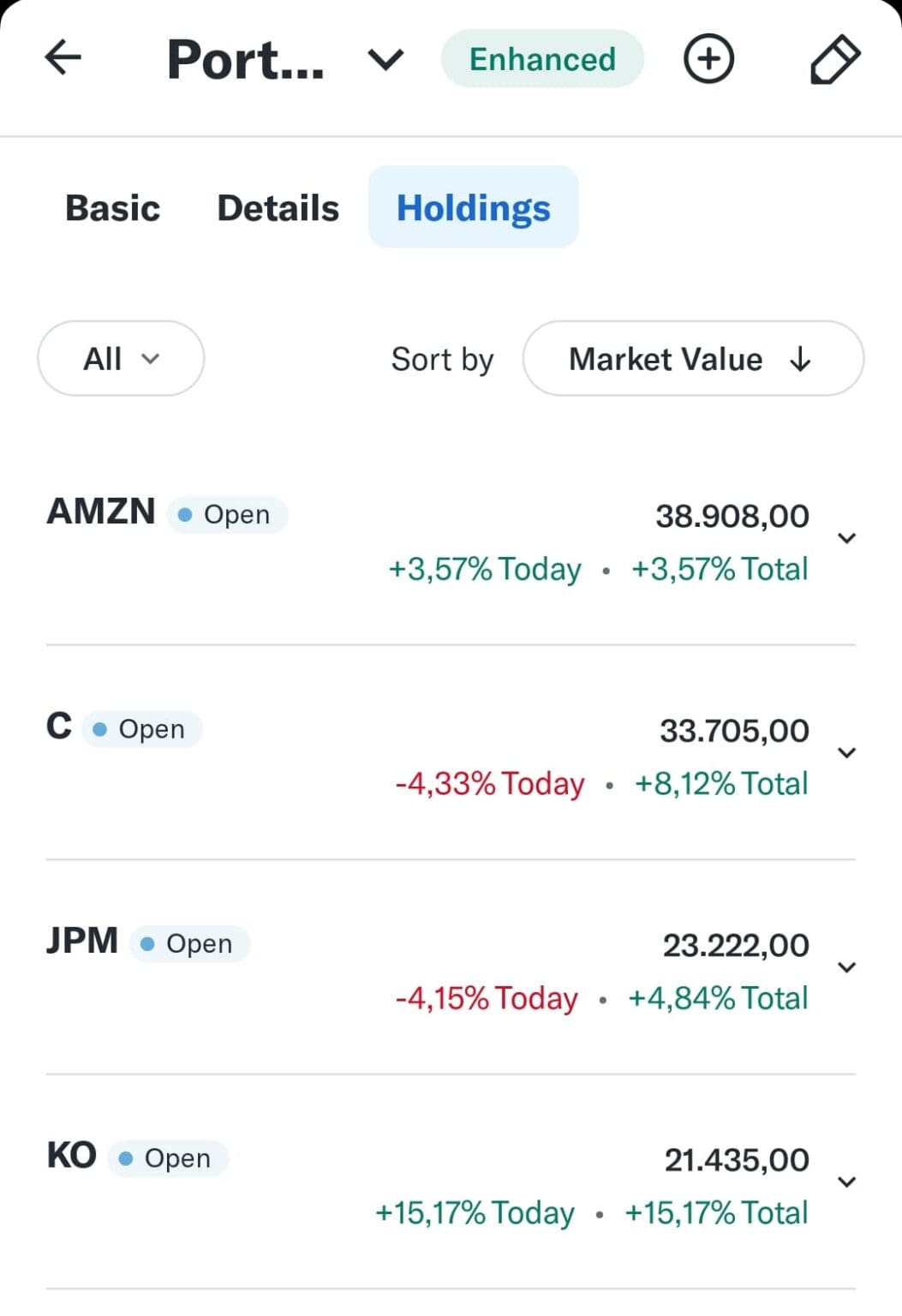Select the AMZN ticker label
Viewport: 902px width, 1316px height.
100,511
